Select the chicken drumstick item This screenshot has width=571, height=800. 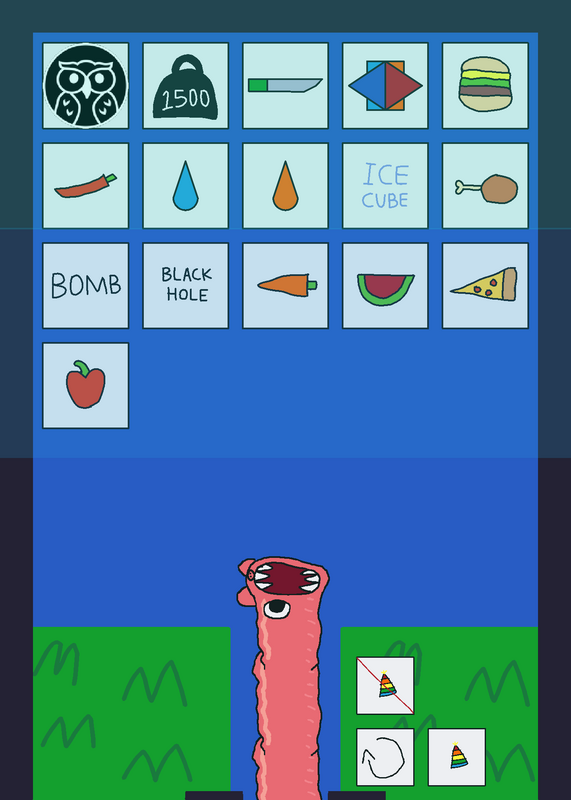point(485,186)
